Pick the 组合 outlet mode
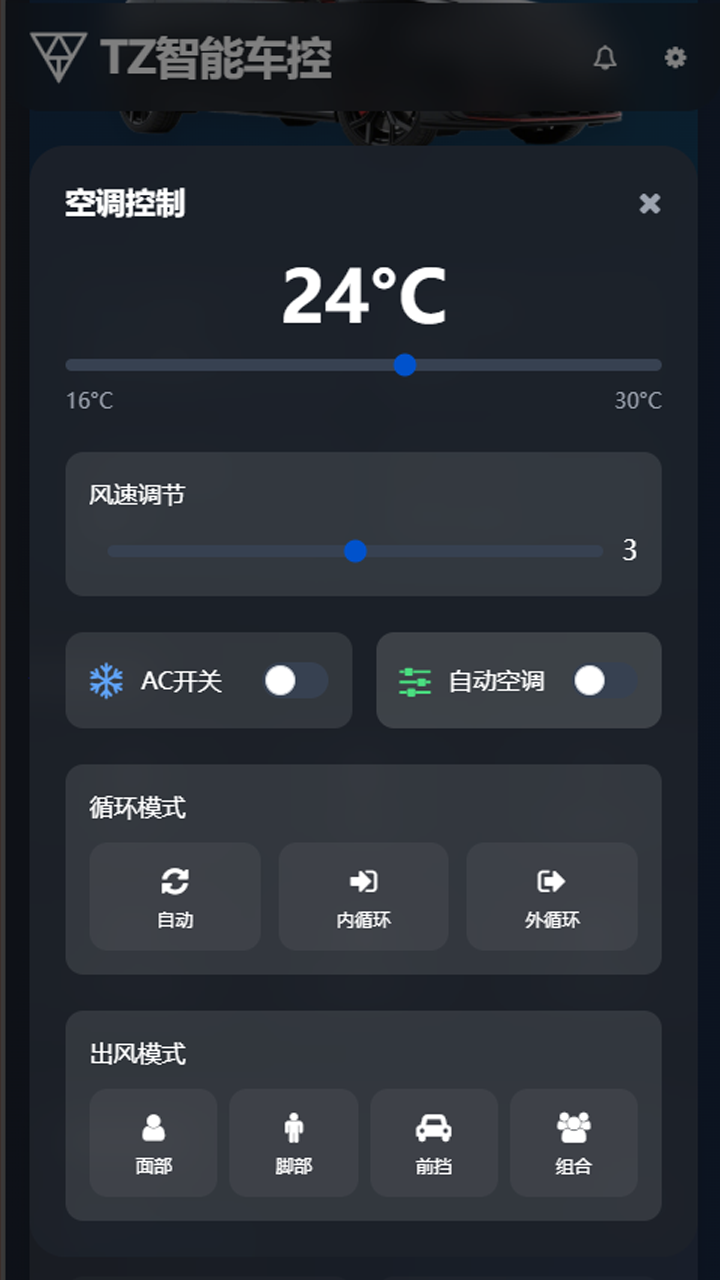Screen dimensions: 720x1280 [x=574, y=1142]
